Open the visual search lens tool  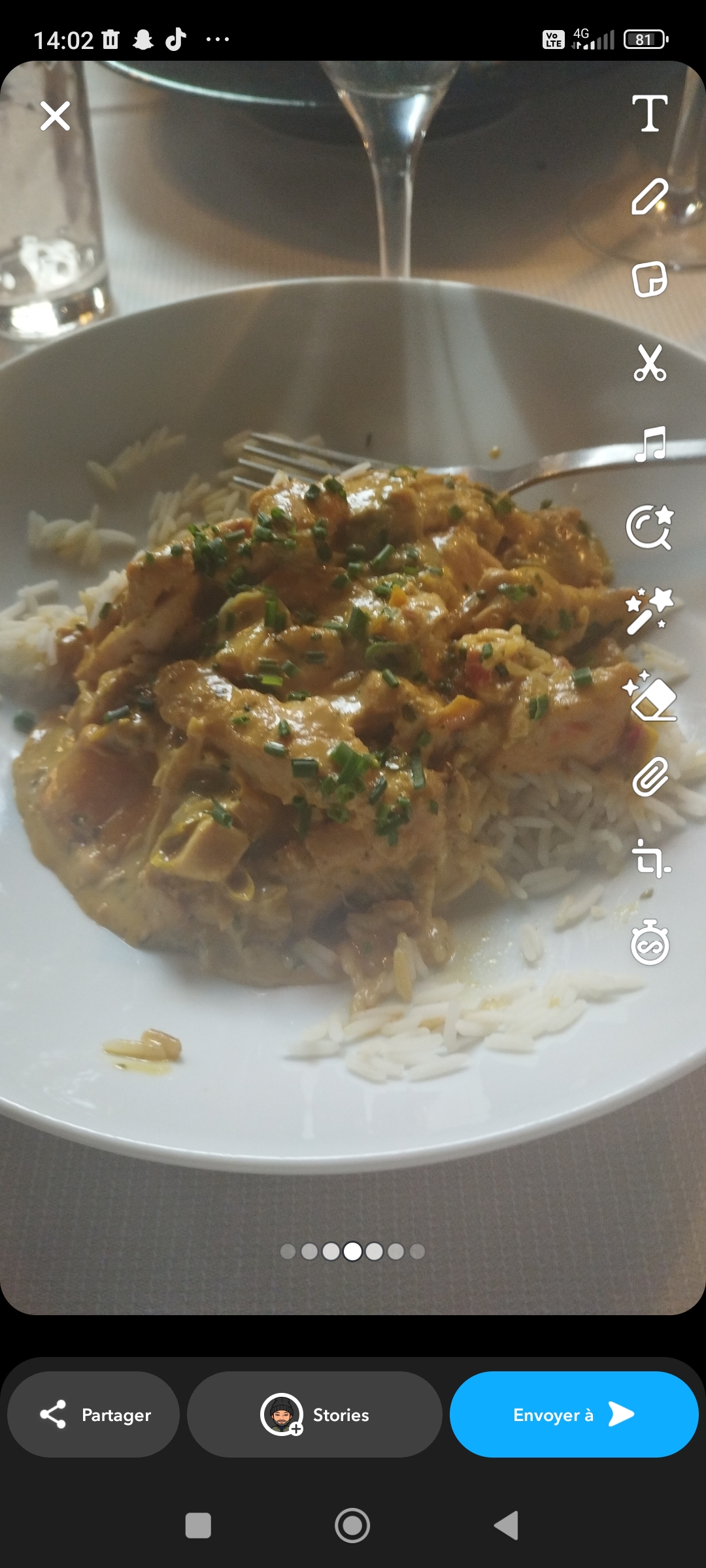pyautogui.click(x=650, y=527)
